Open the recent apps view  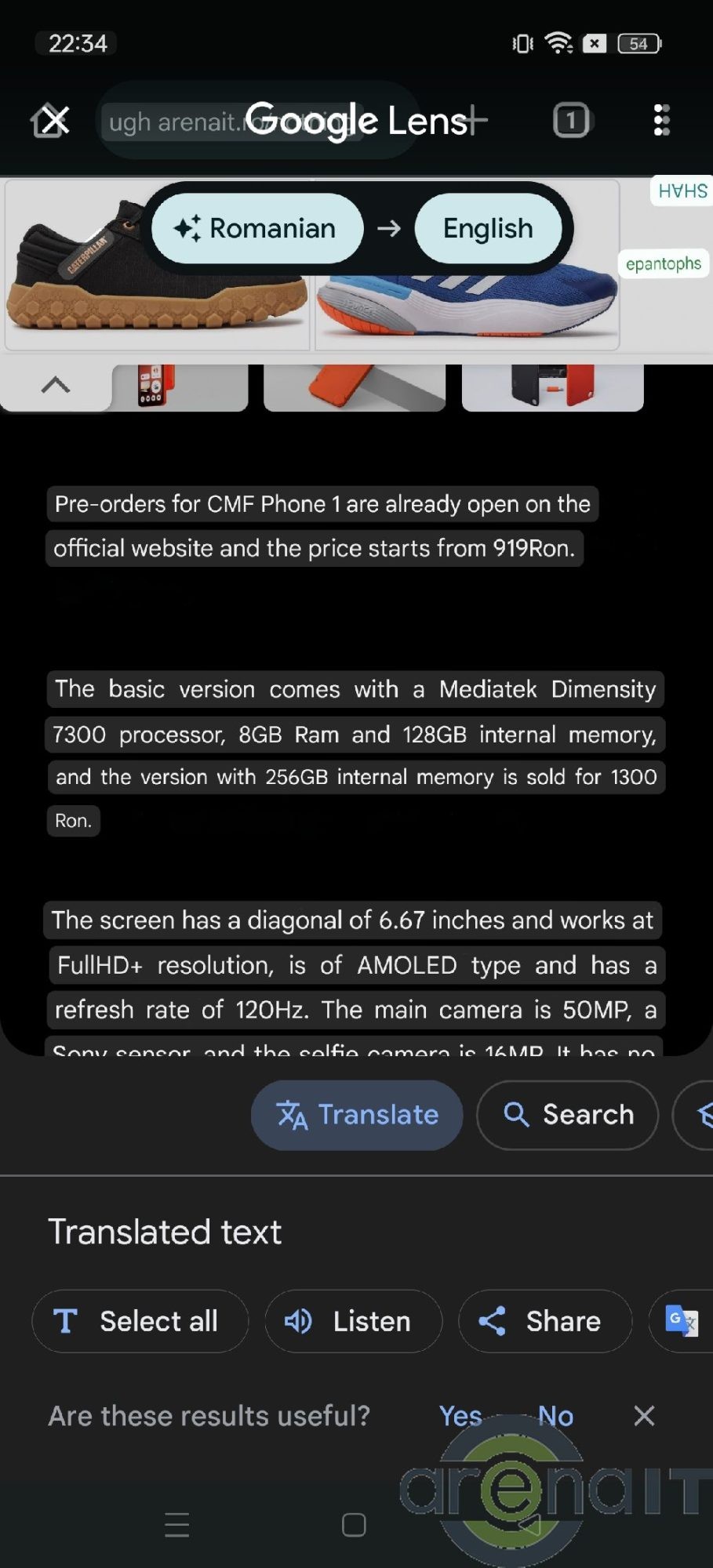[x=177, y=1525]
